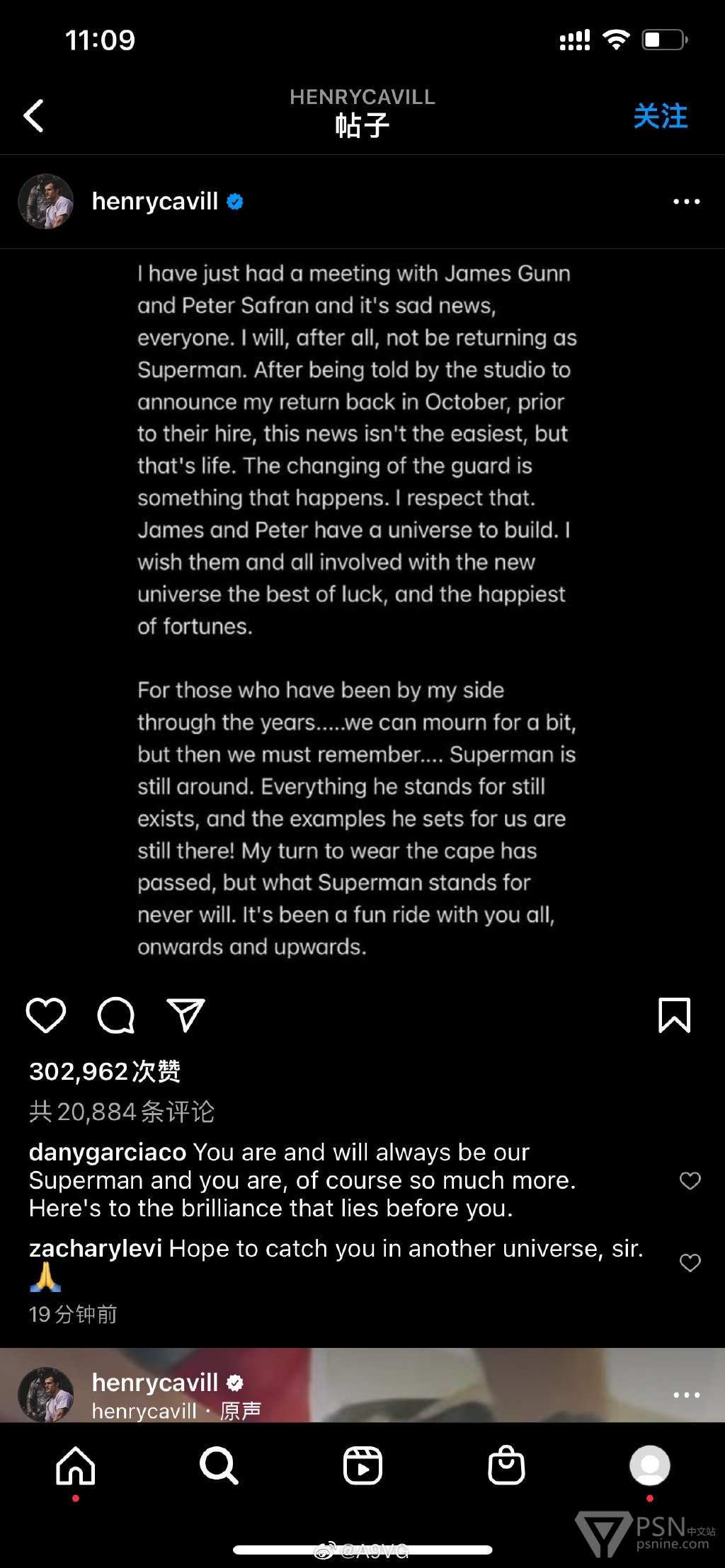725x1568 pixels.
Task: Like zacharylevi's comment
Action: pyautogui.click(x=690, y=1262)
